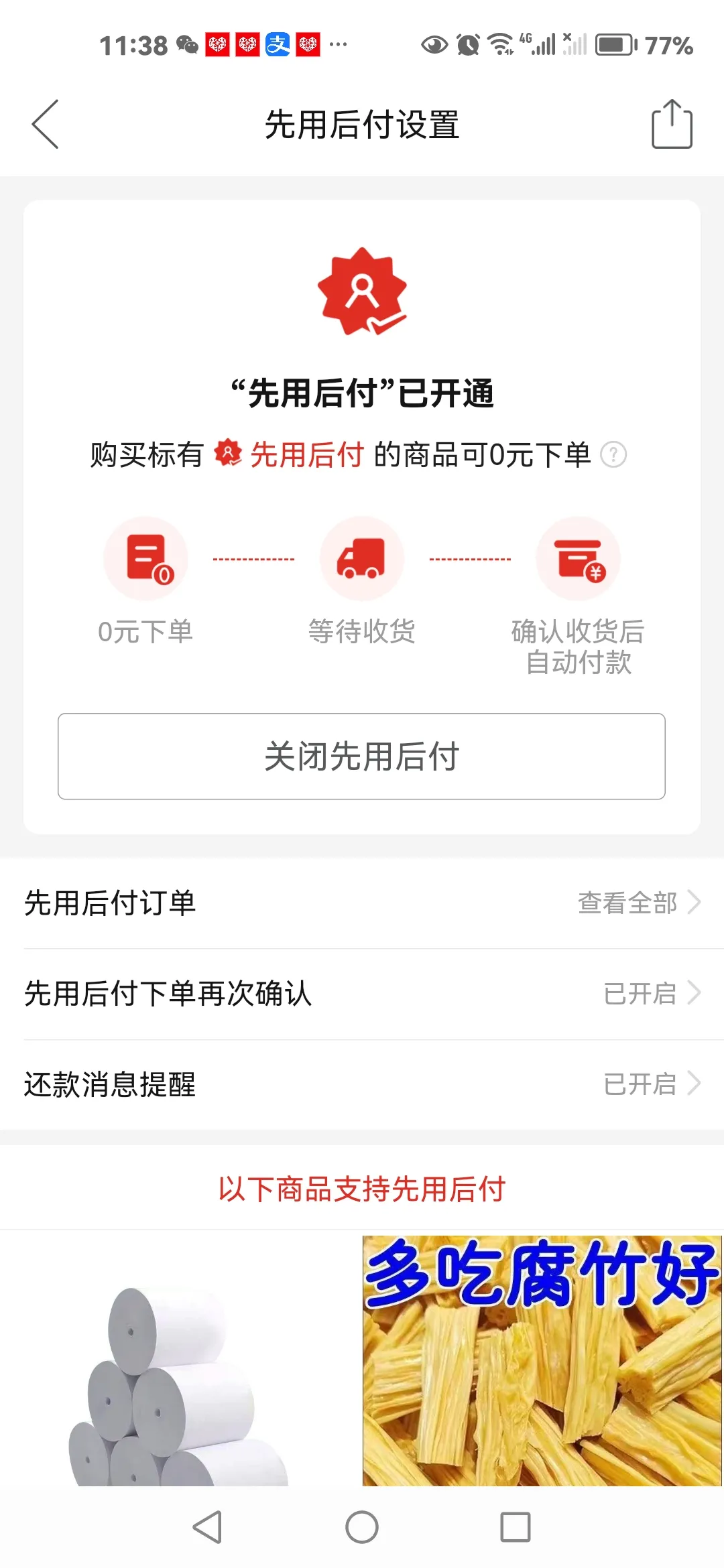The height and width of the screenshot is (1568, 724).
Task: Open 还款消息提醒 setting
Action: point(362,1084)
